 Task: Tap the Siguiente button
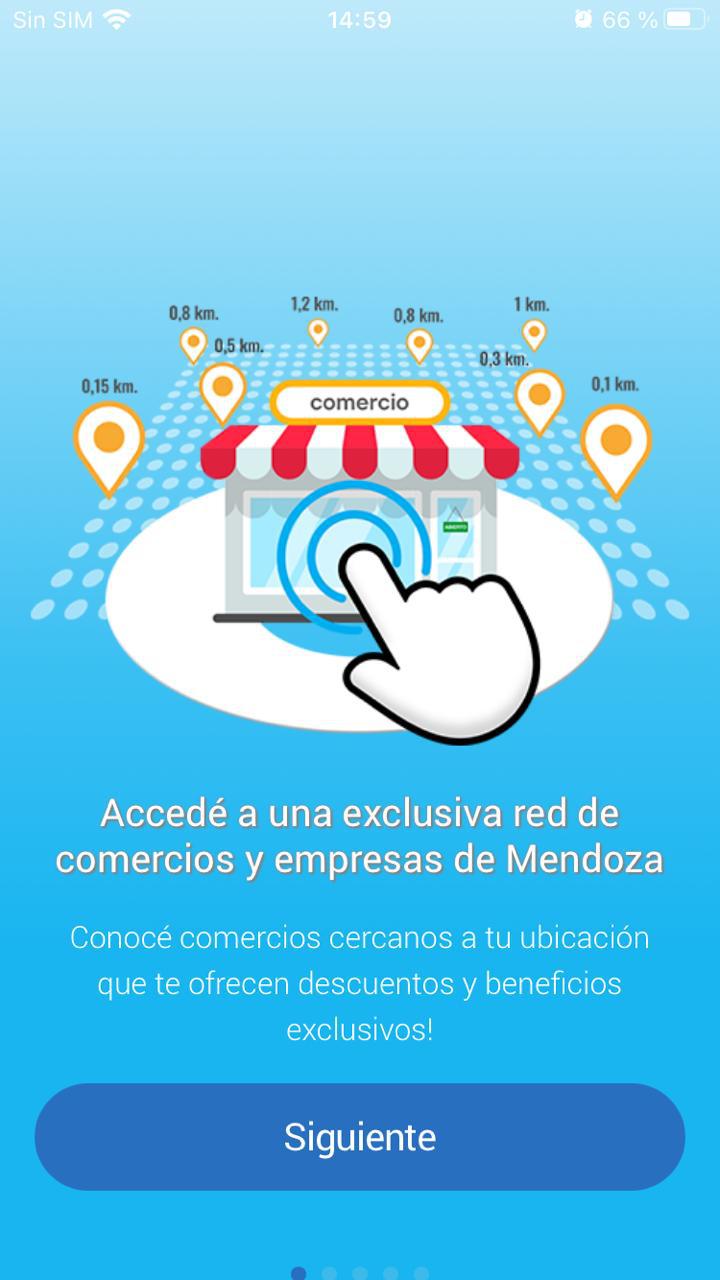pyautogui.click(x=360, y=1137)
